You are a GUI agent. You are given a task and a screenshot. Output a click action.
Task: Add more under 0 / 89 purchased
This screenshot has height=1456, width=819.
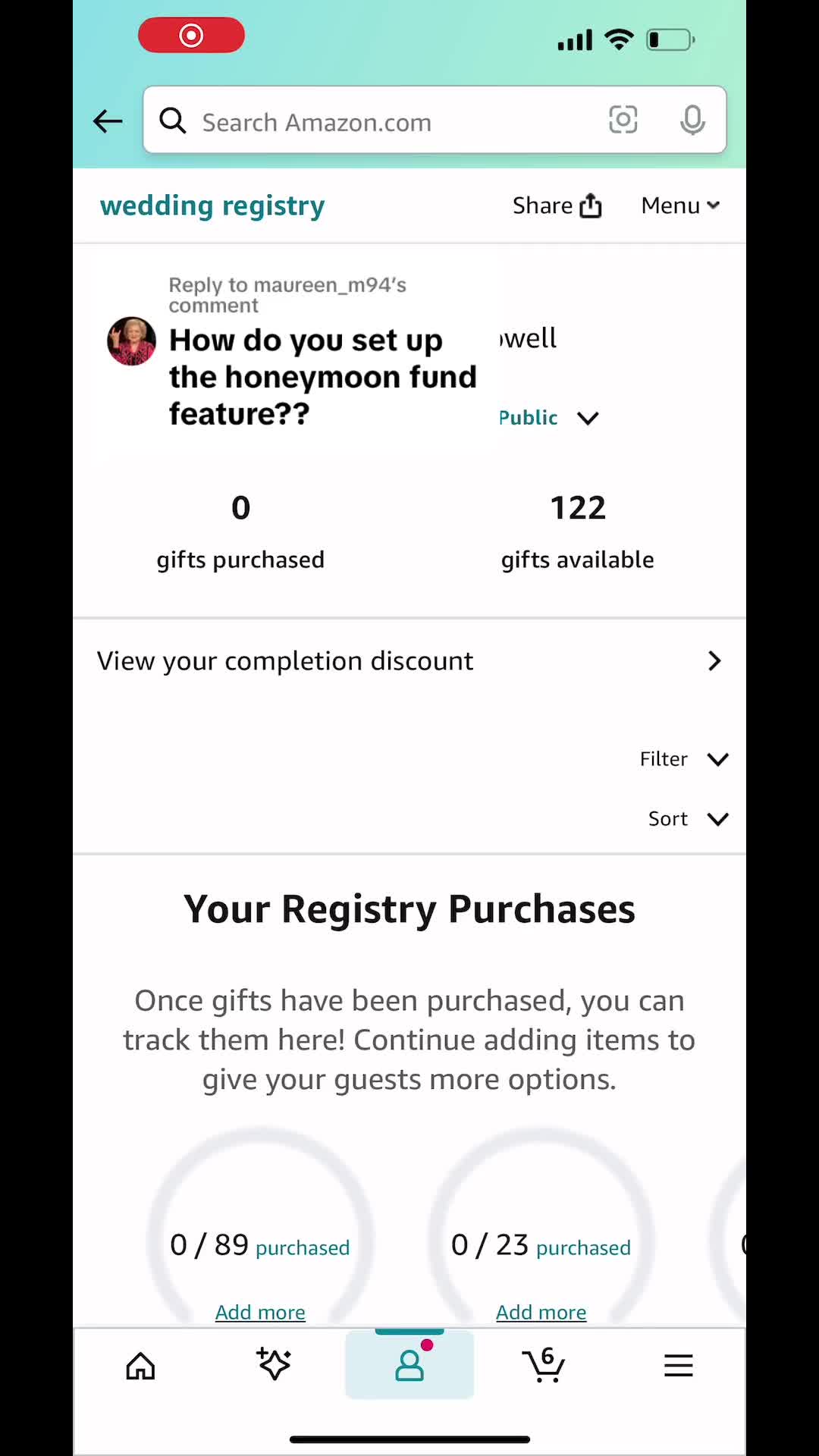tap(260, 1312)
